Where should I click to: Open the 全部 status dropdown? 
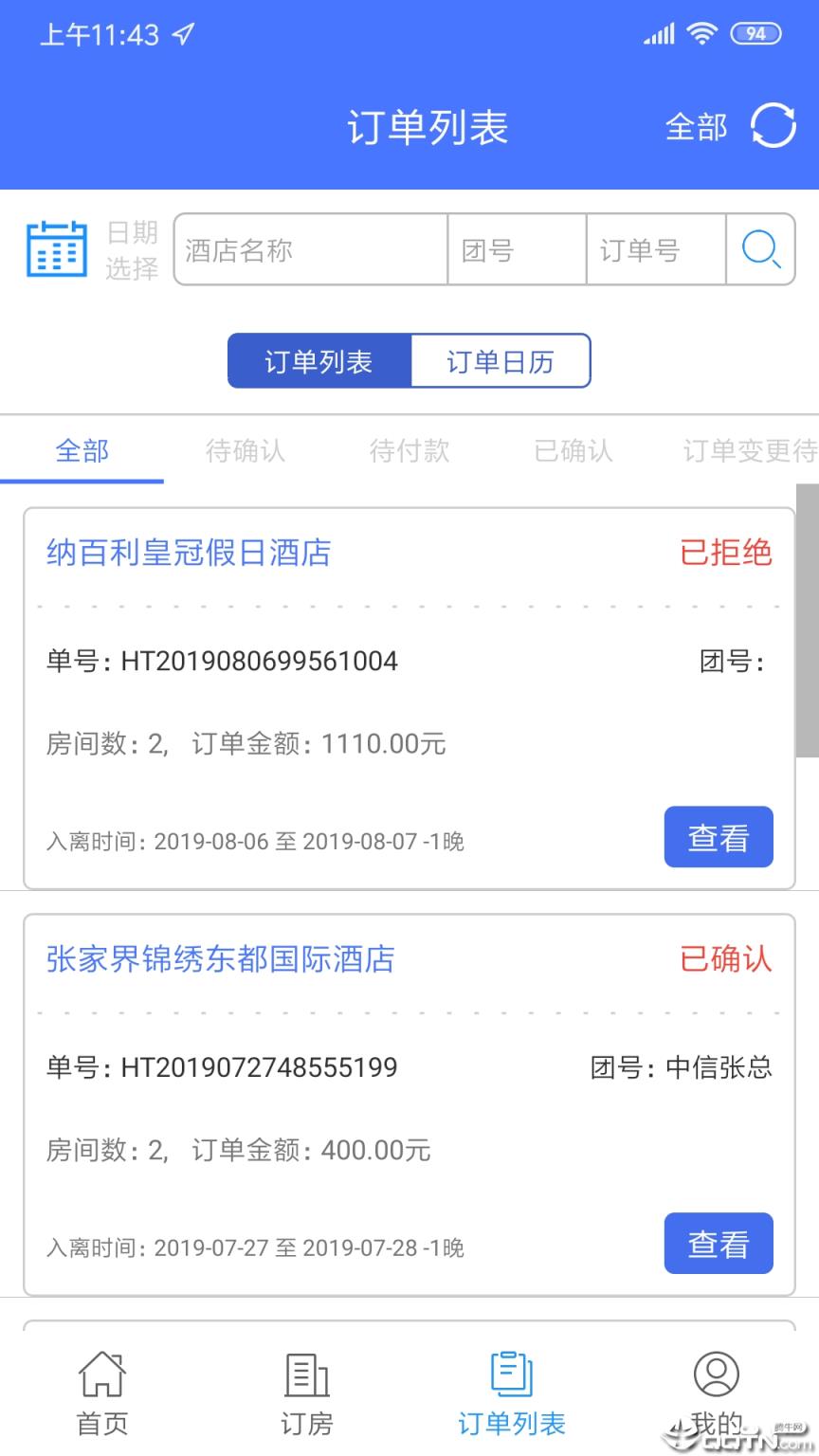(699, 126)
